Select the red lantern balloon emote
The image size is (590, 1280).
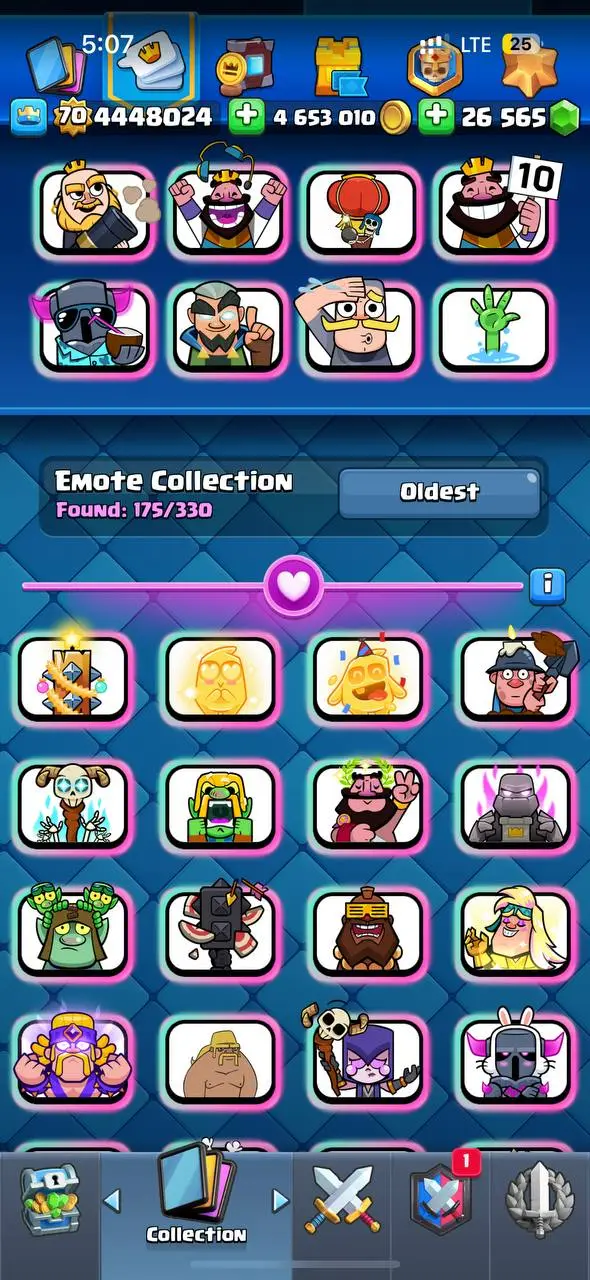coord(360,211)
